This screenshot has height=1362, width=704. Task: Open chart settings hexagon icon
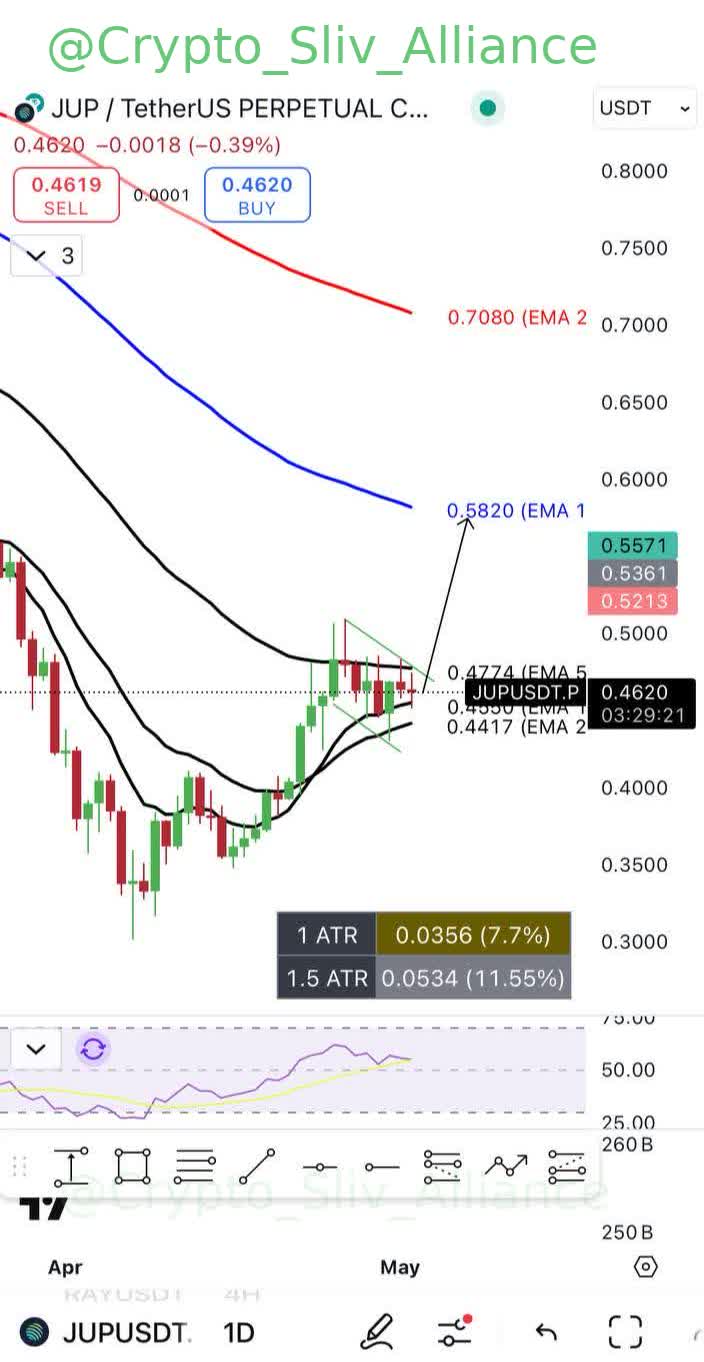(x=646, y=1267)
